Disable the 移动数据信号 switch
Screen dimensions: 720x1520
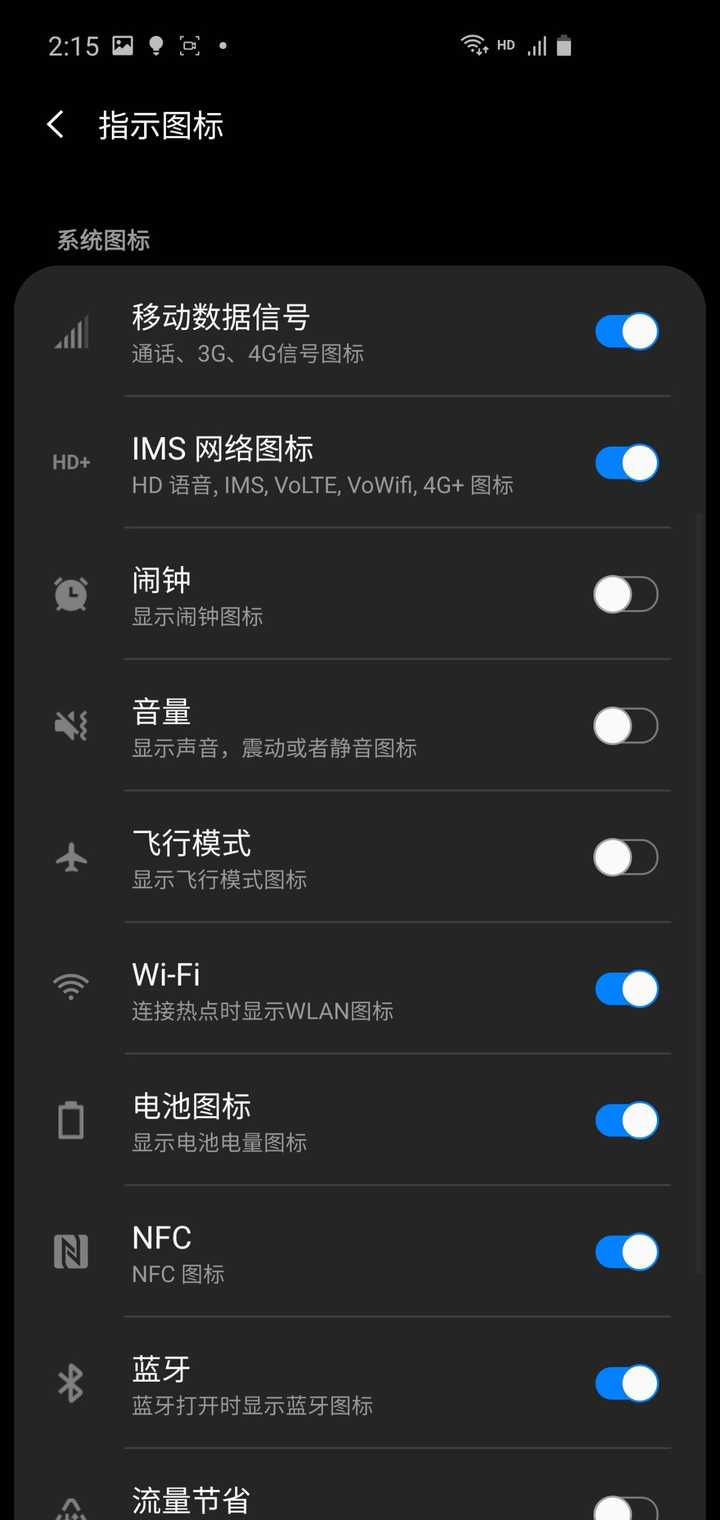click(625, 330)
